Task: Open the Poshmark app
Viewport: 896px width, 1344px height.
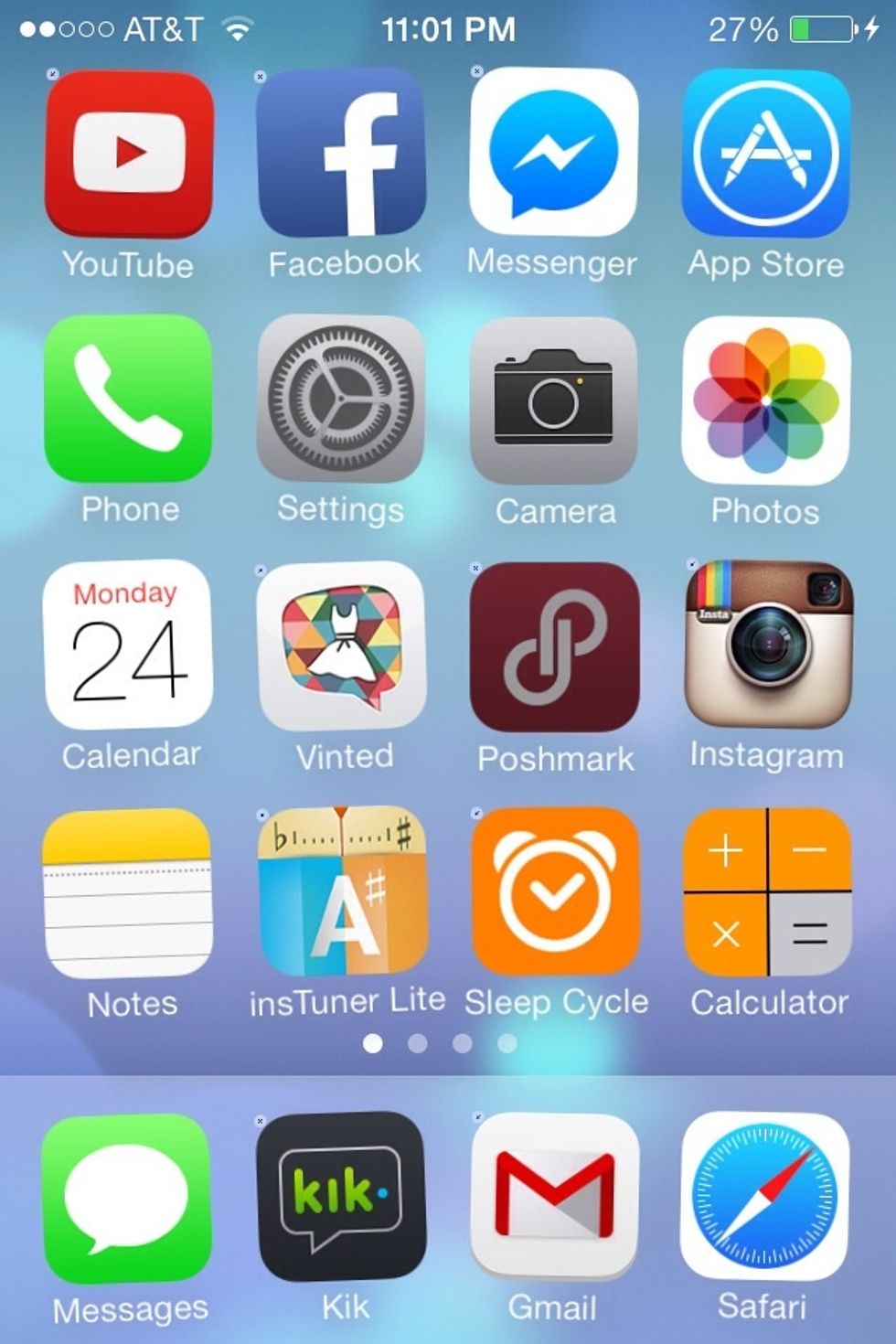Action: point(554,645)
